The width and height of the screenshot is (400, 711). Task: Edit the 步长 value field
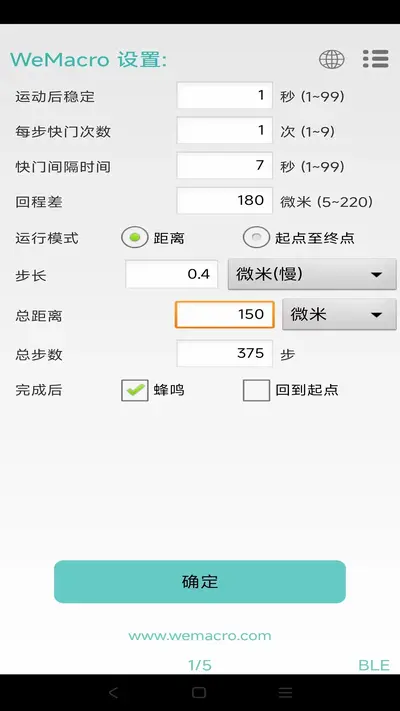coord(171,274)
